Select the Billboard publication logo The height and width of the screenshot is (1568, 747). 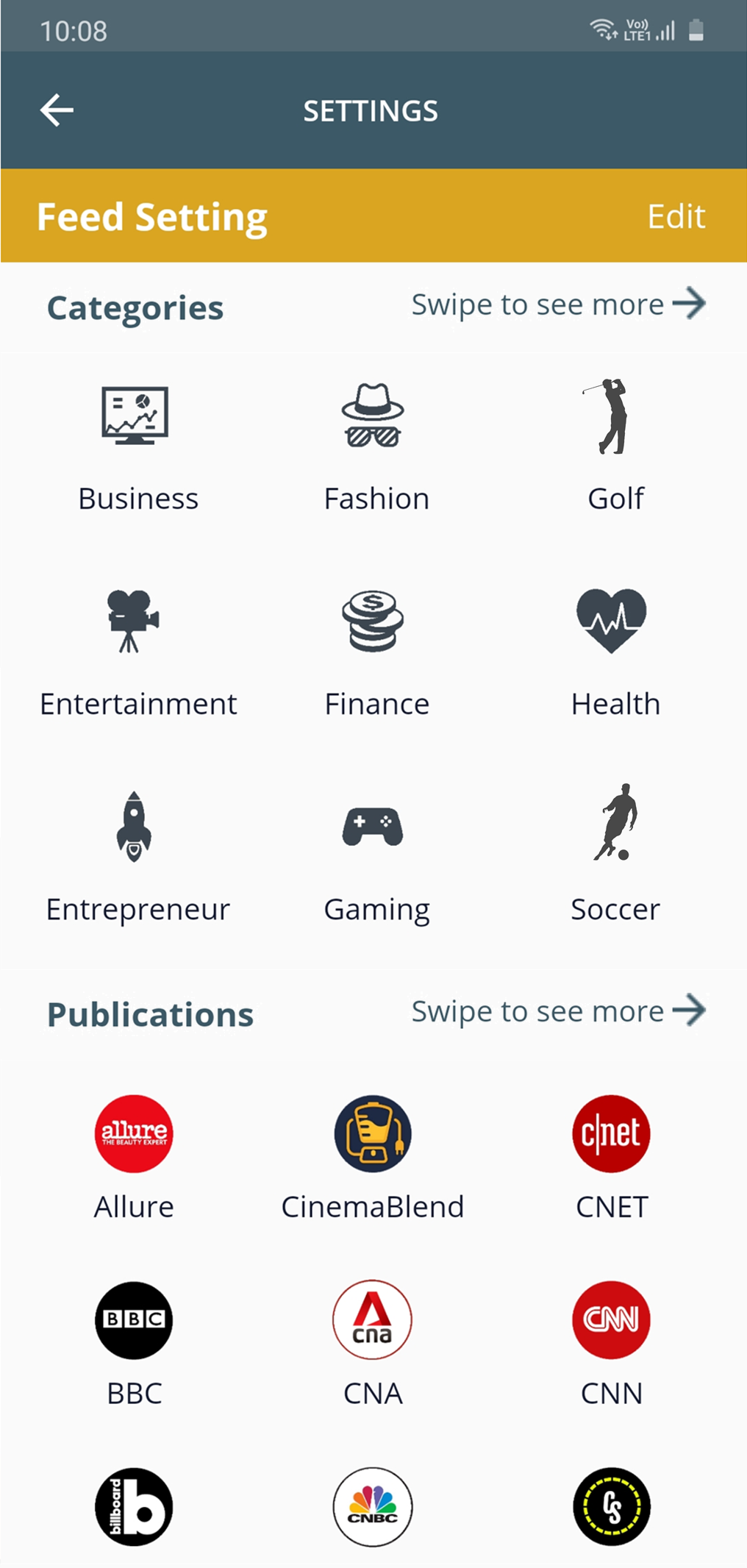pos(134,1507)
